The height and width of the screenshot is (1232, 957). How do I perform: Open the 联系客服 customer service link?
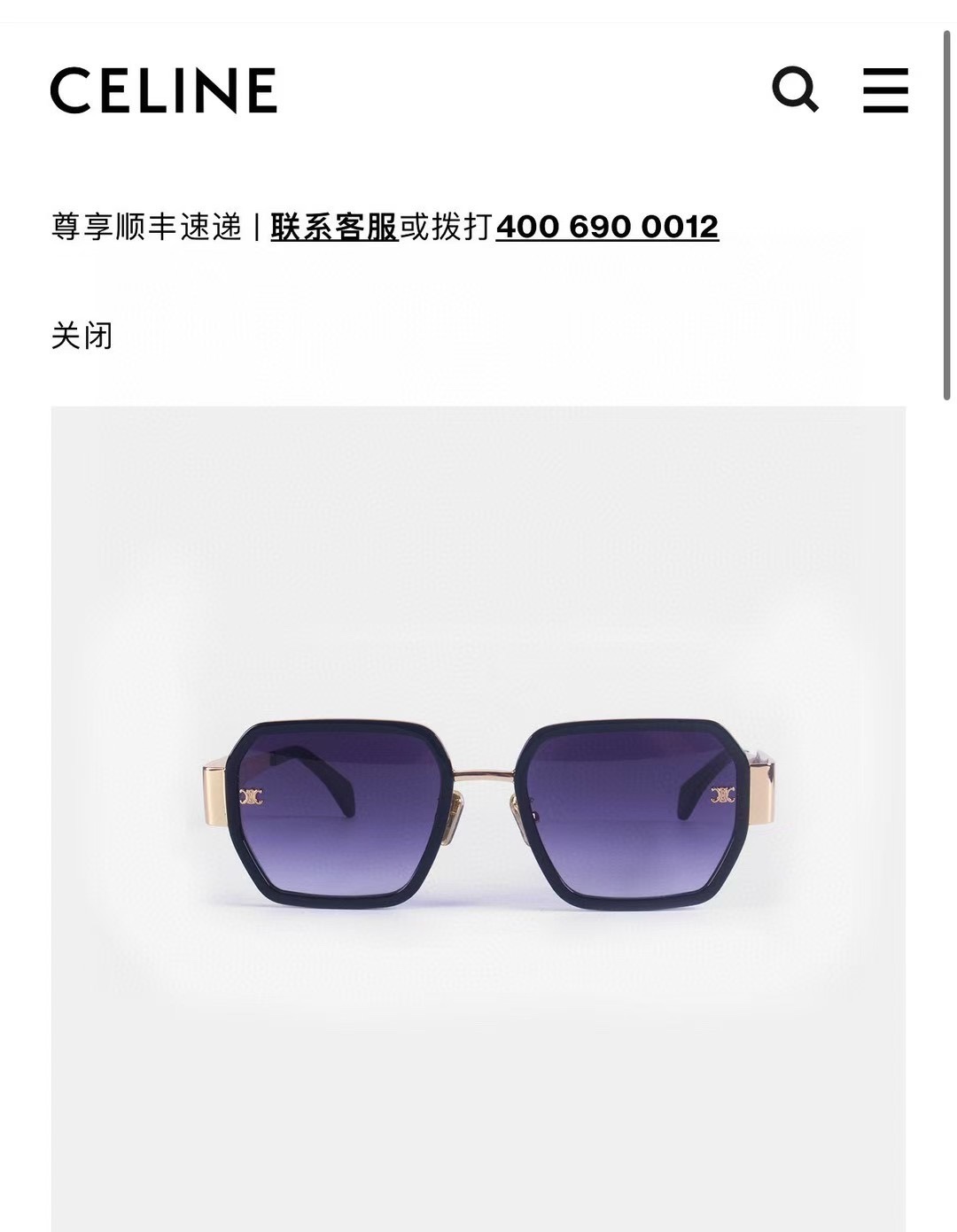[x=337, y=227]
